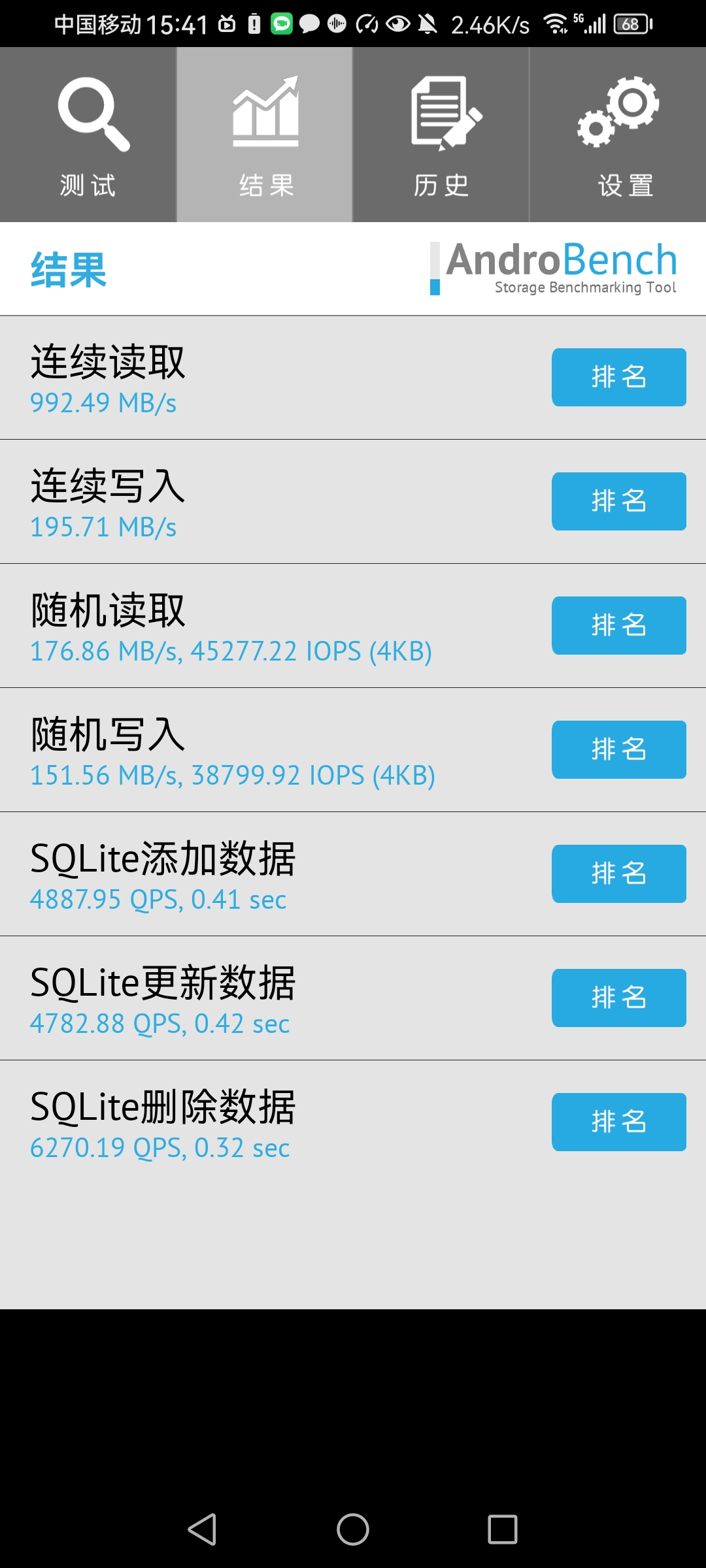Tap 排名 next to 连续写入

[x=619, y=501]
